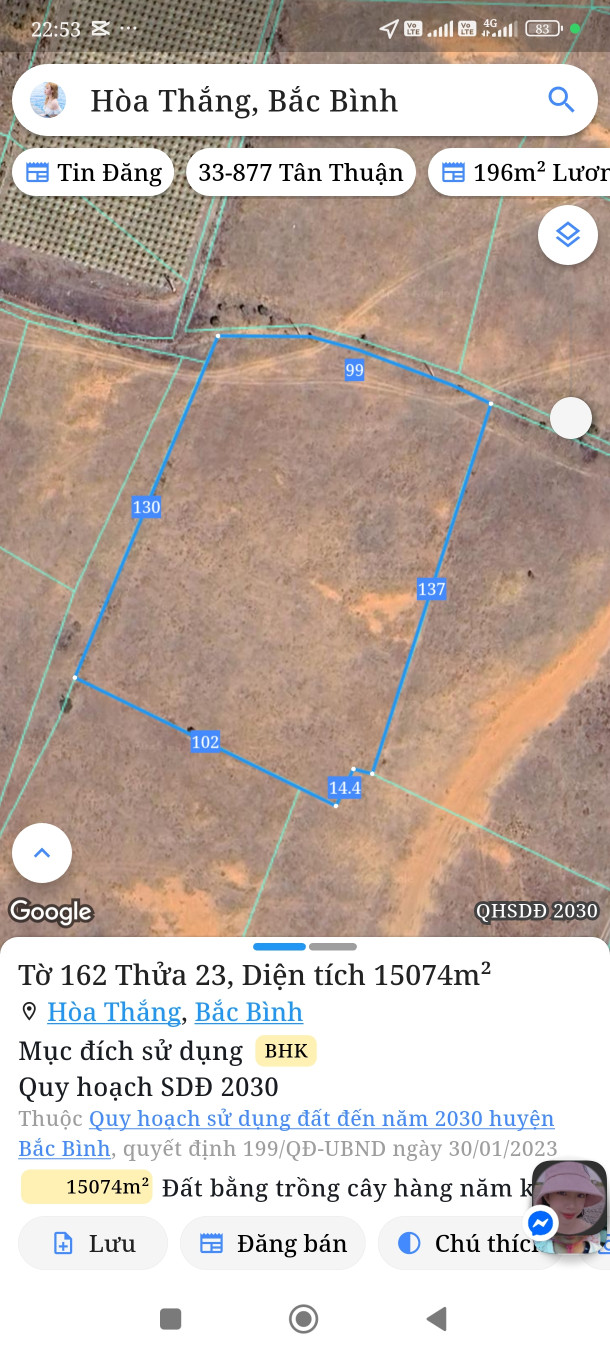Tap the Chú thích button
Viewport: 610px width, 1356px height.
(x=470, y=1244)
